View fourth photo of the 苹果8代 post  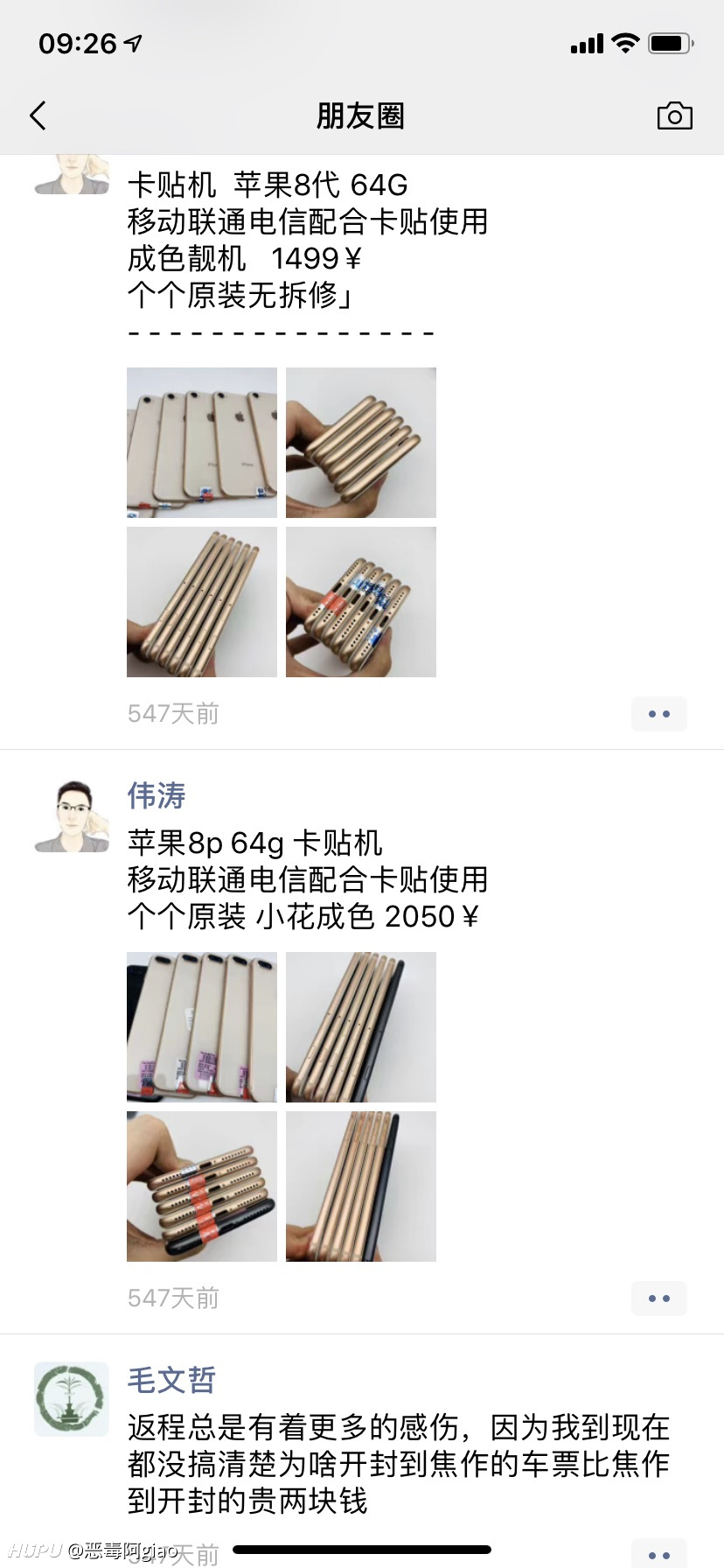[361, 602]
